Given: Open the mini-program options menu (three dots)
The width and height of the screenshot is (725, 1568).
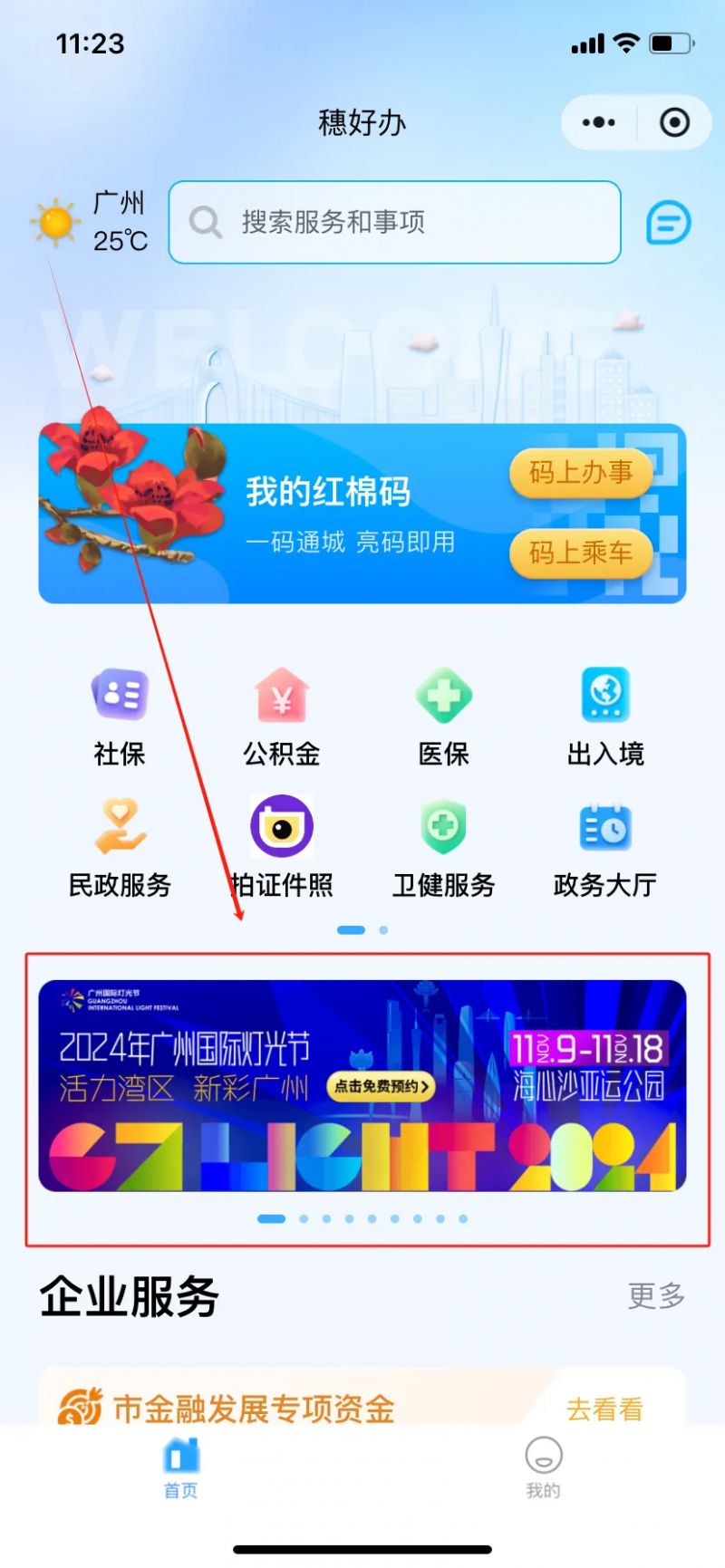Looking at the screenshot, I should pyautogui.click(x=600, y=122).
